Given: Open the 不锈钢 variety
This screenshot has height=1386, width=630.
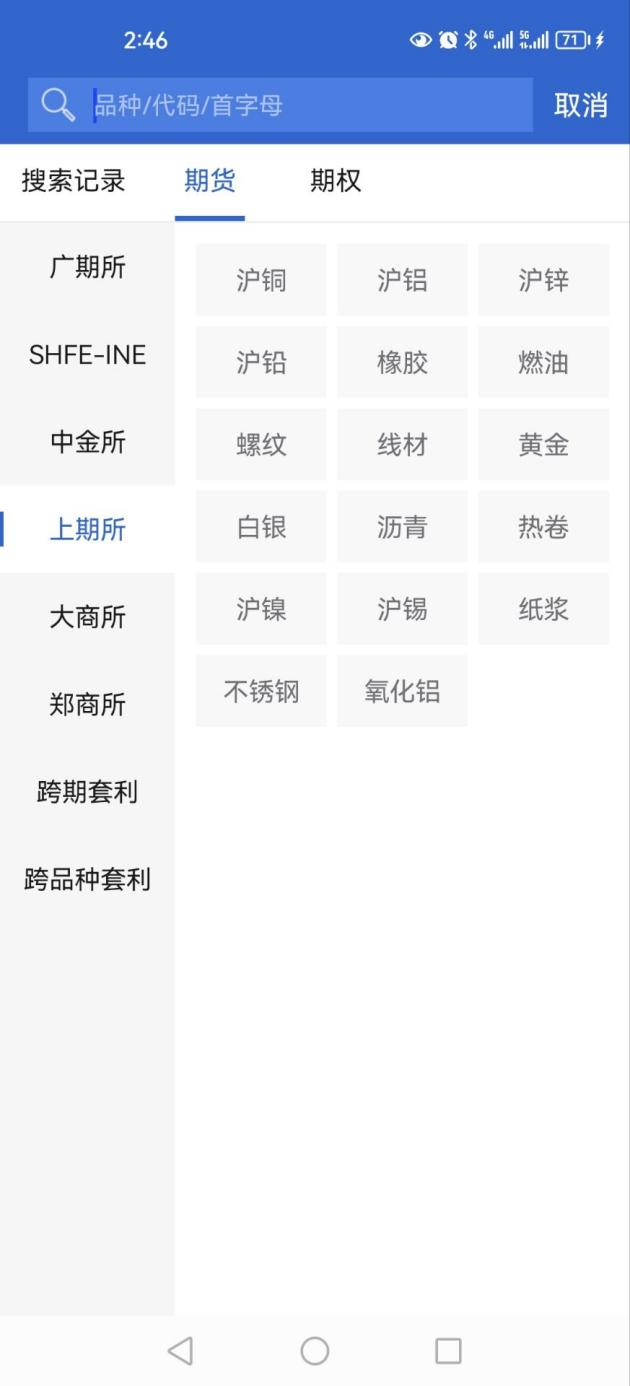Looking at the screenshot, I should (x=261, y=691).
